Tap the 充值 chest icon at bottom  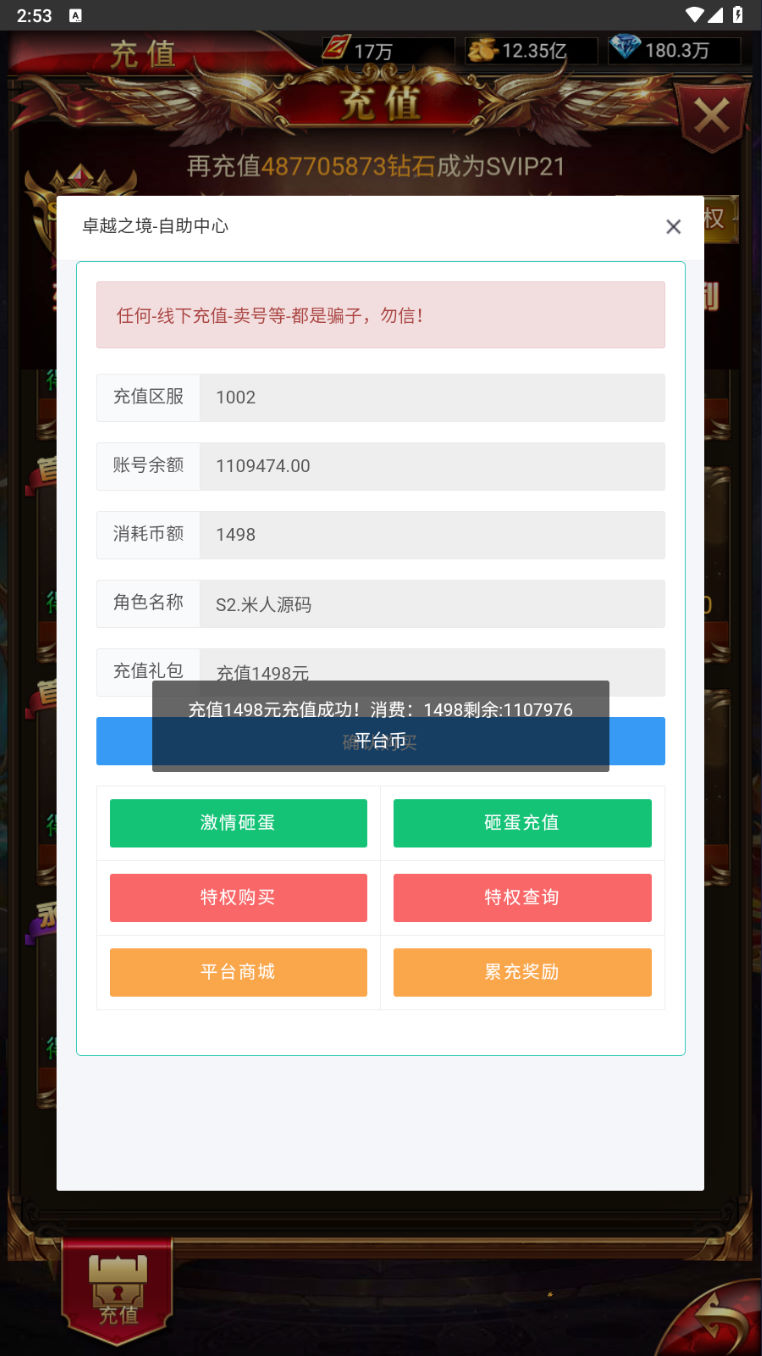(117, 1292)
